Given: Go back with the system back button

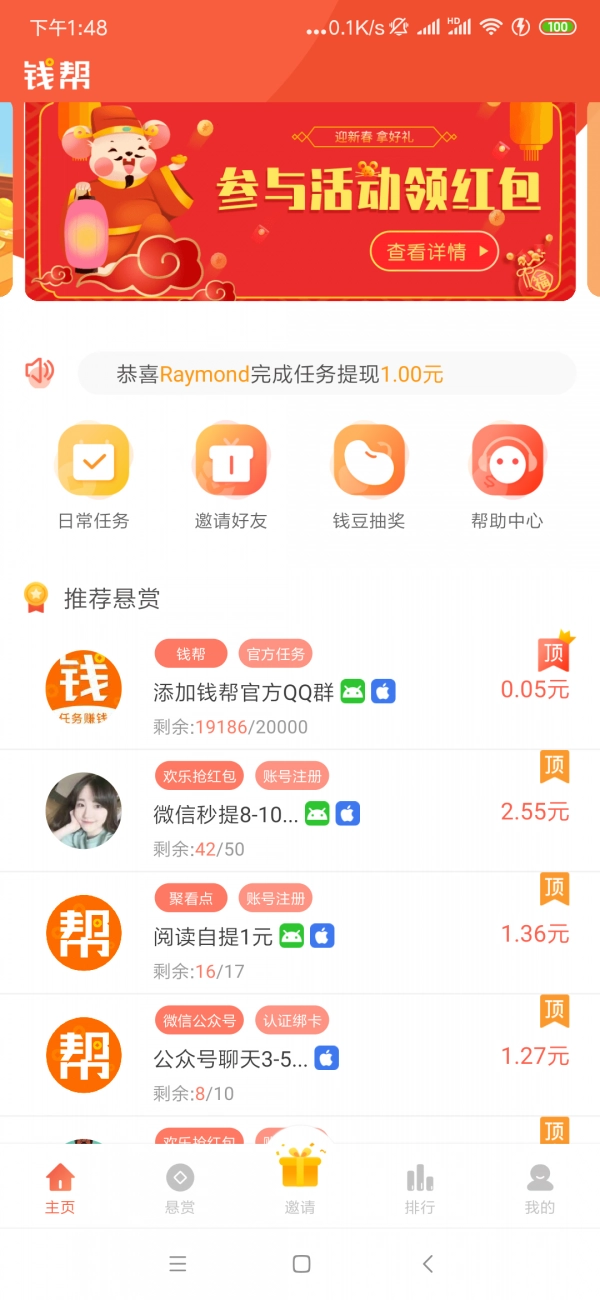Looking at the screenshot, I should click(428, 1264).
